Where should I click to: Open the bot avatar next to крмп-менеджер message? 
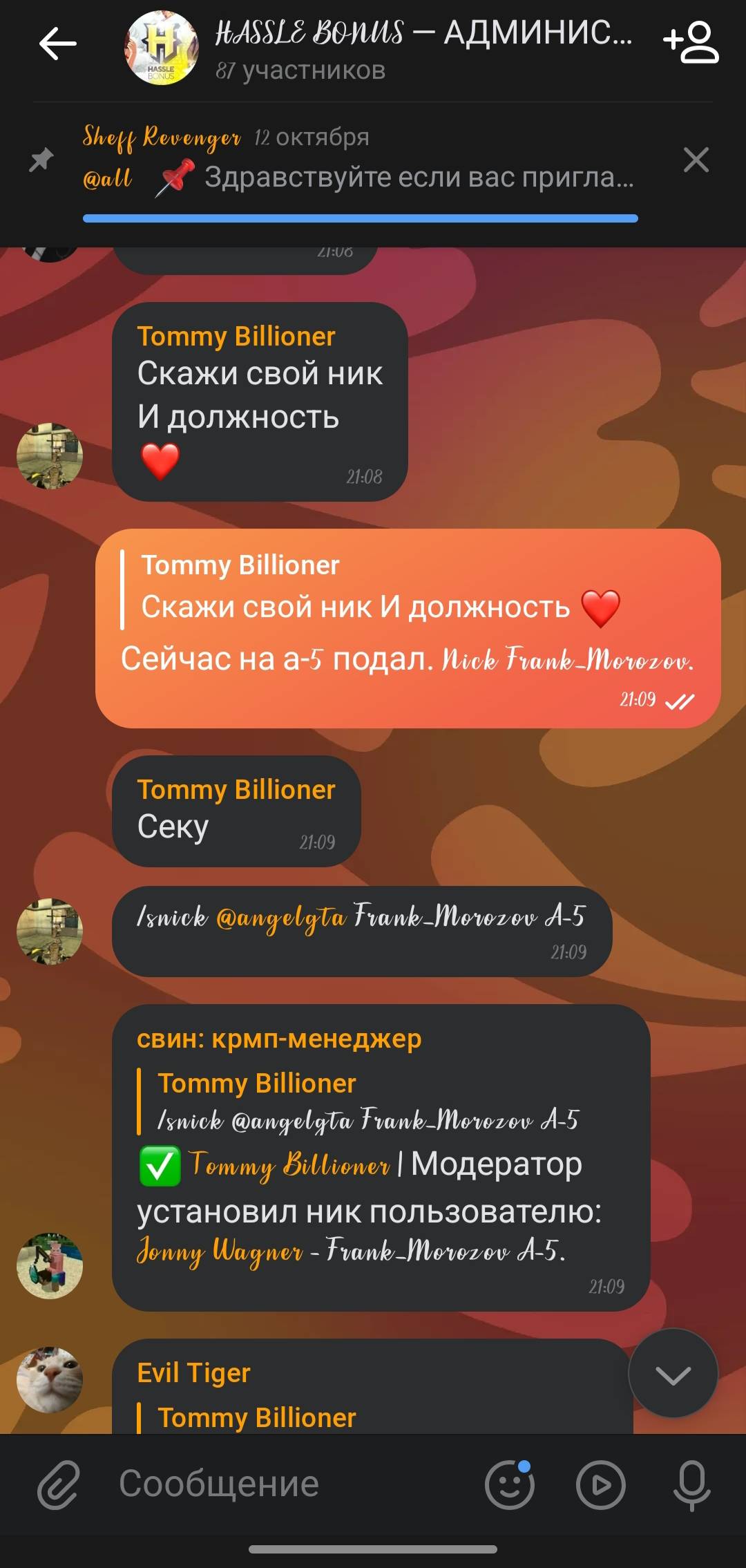(x=50, y=1265)
